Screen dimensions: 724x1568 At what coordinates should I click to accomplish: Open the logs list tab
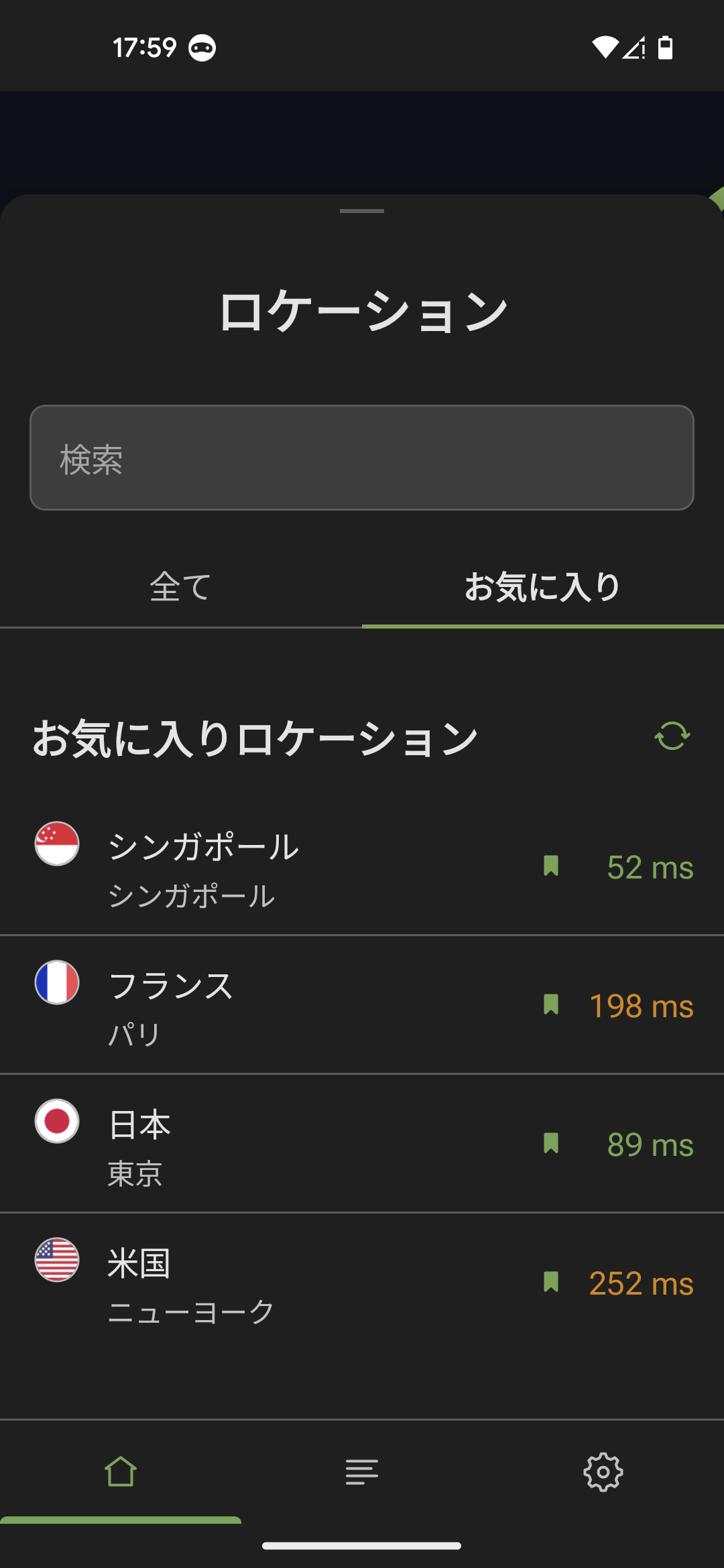(362, 1472)
